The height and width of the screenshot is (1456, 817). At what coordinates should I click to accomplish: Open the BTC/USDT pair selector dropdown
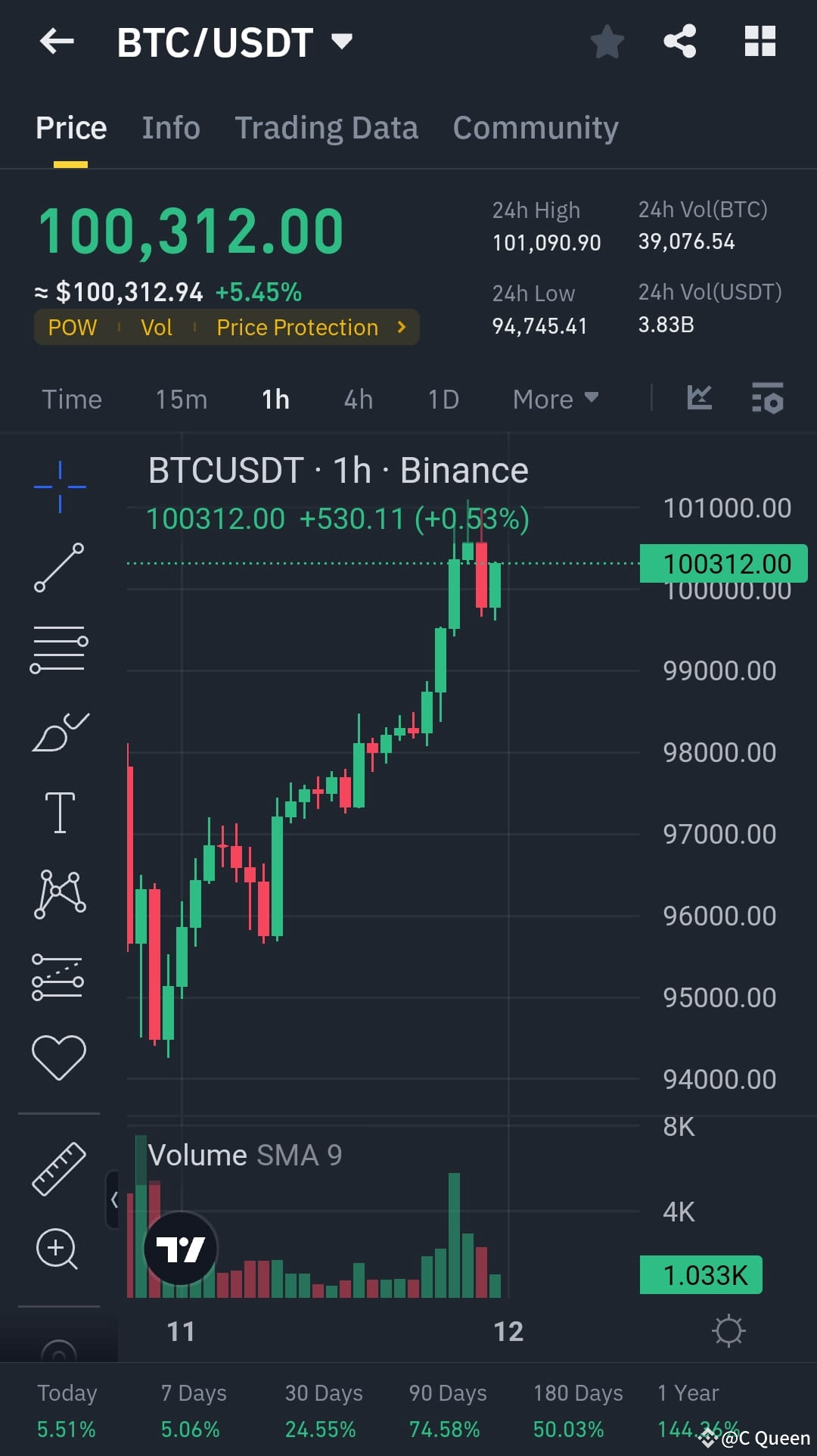click(x=342, y=42)
